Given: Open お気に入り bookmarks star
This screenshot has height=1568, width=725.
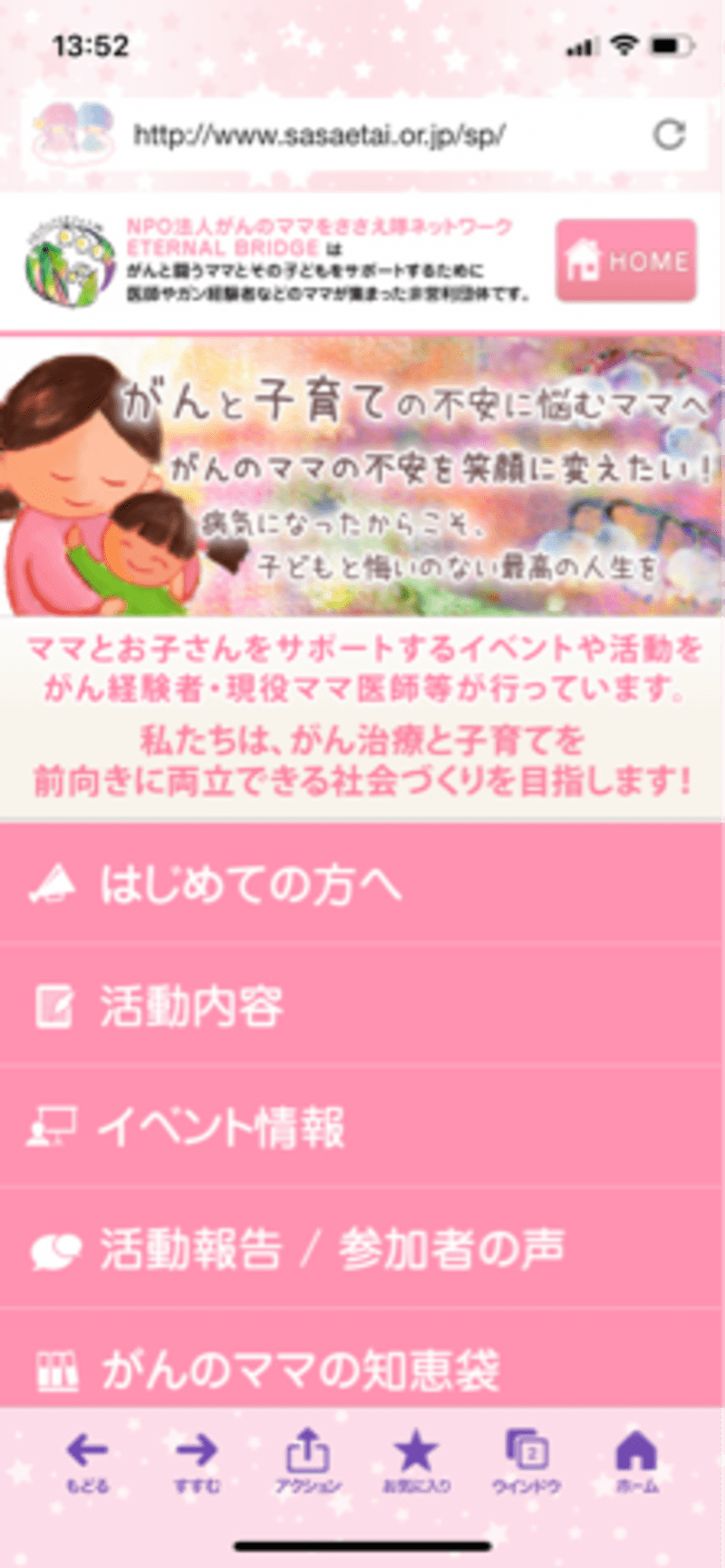Looking at the screenshot, I should pos(416,1460).
